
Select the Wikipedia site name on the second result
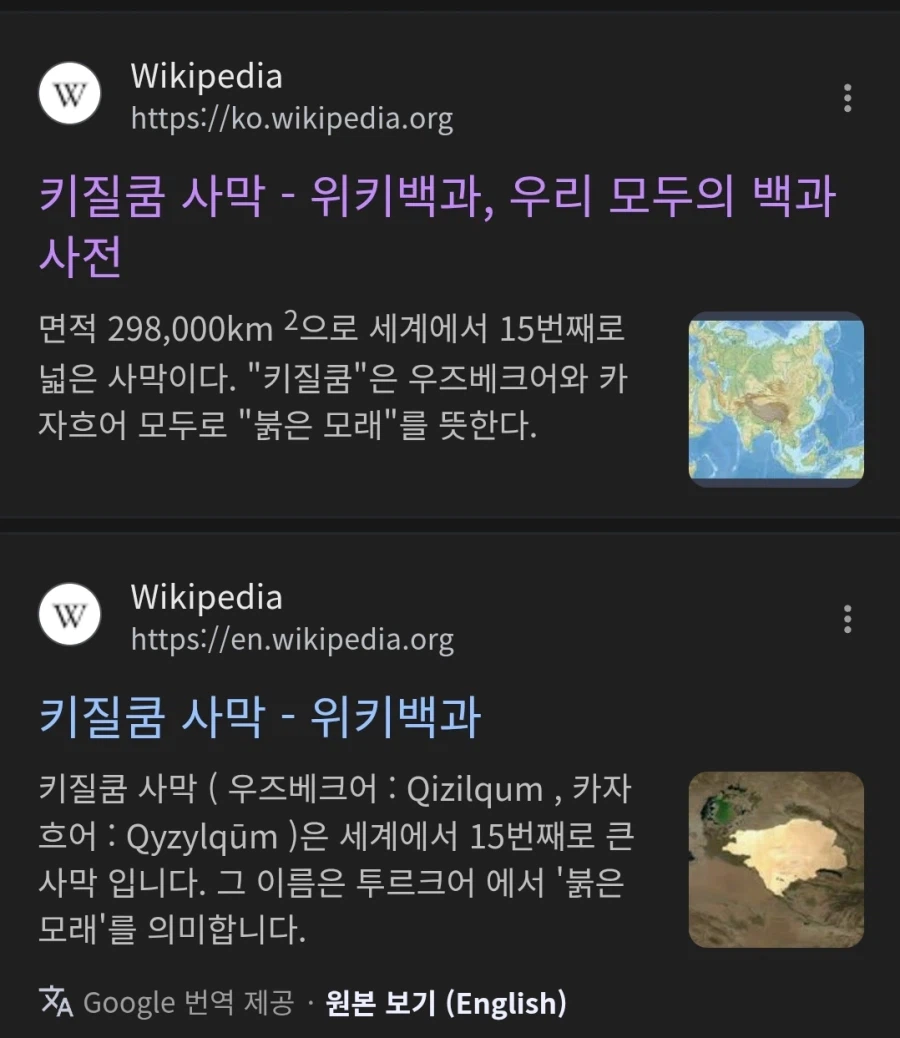tap(206, 598)
